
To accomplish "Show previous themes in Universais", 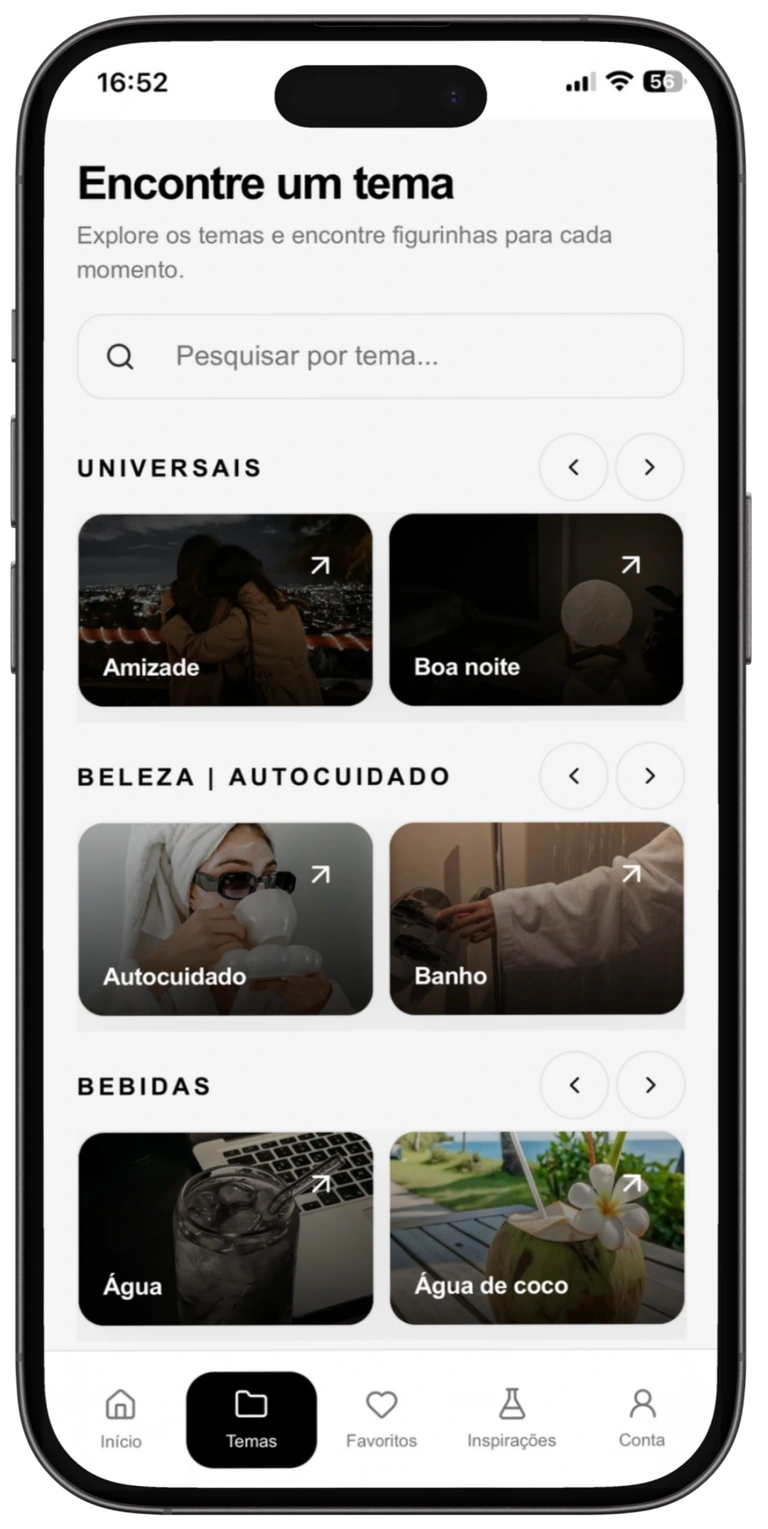I will pos(573,467).
